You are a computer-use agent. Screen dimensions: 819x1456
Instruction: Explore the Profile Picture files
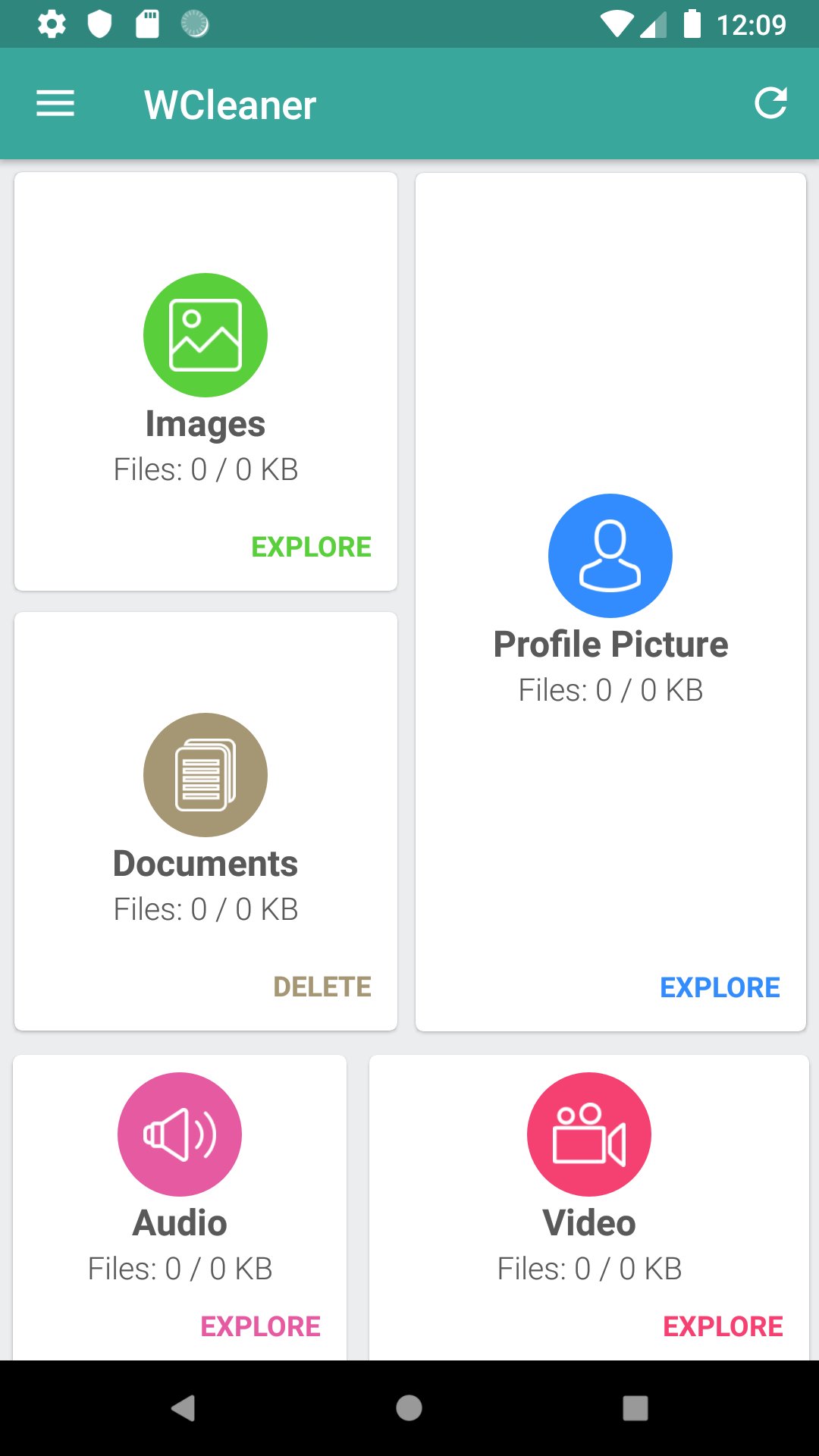point(719,987)
